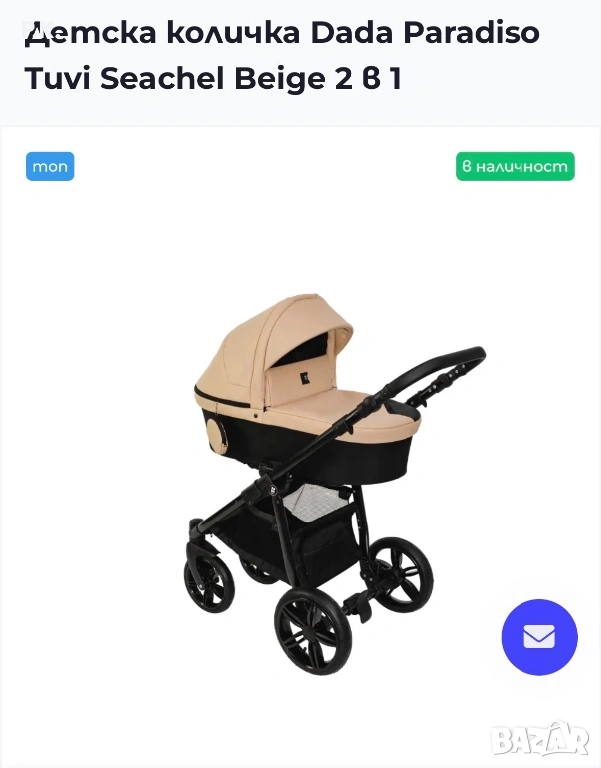
Task: Open the envelope contact button
Action: pos(539,637)
